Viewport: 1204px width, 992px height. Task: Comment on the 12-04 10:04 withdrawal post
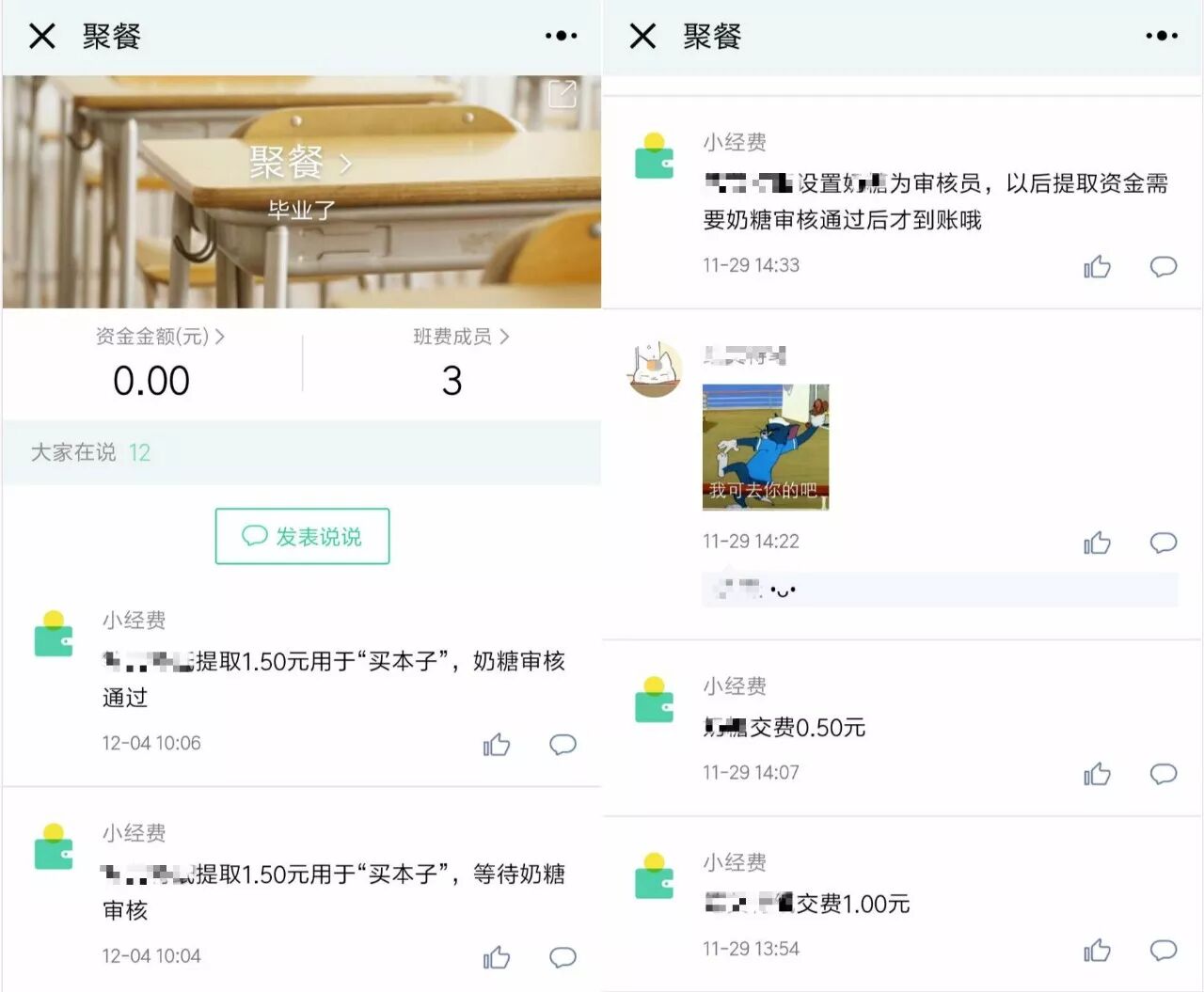(562, 957)
